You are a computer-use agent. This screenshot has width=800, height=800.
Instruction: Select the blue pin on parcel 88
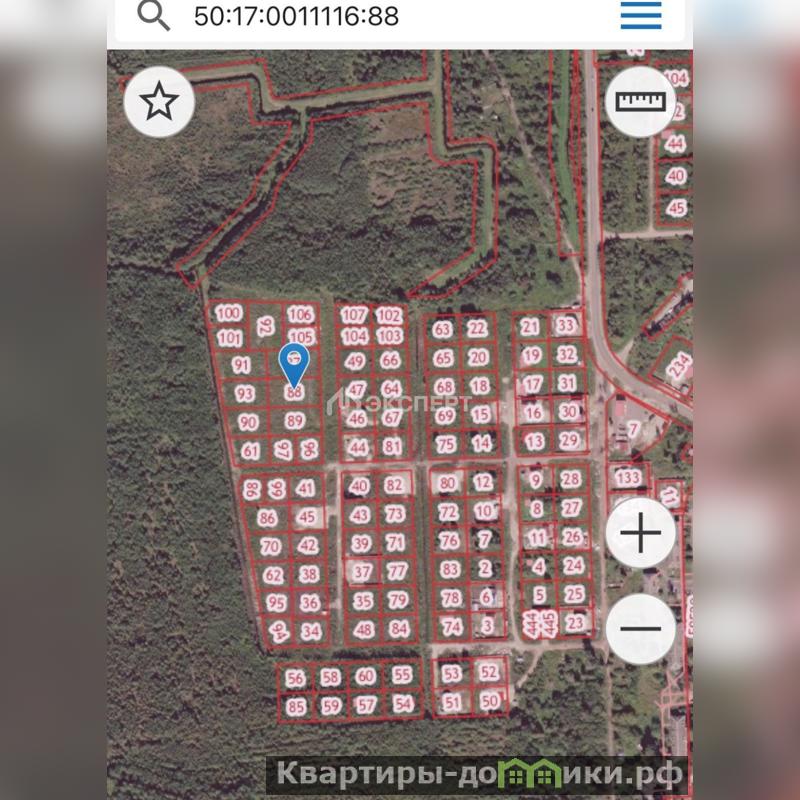tap(294, 362)
